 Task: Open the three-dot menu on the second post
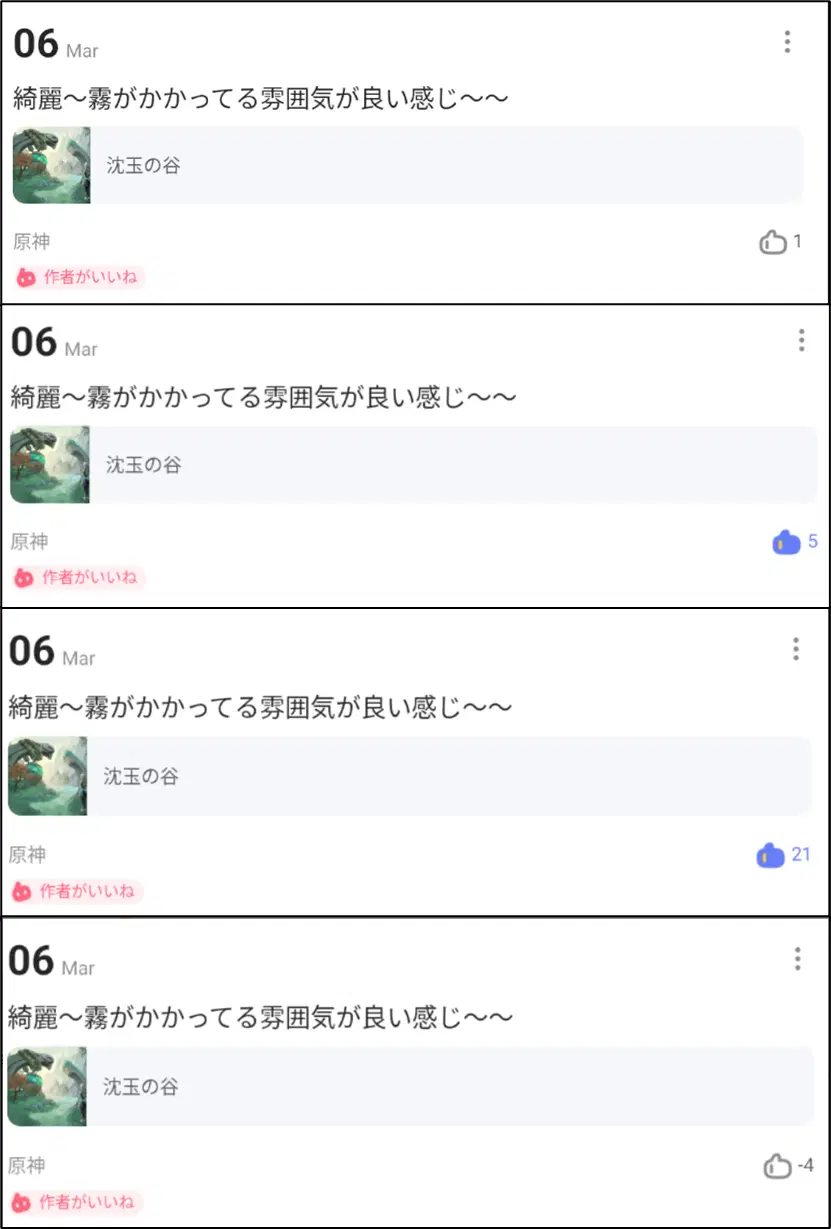800,342
